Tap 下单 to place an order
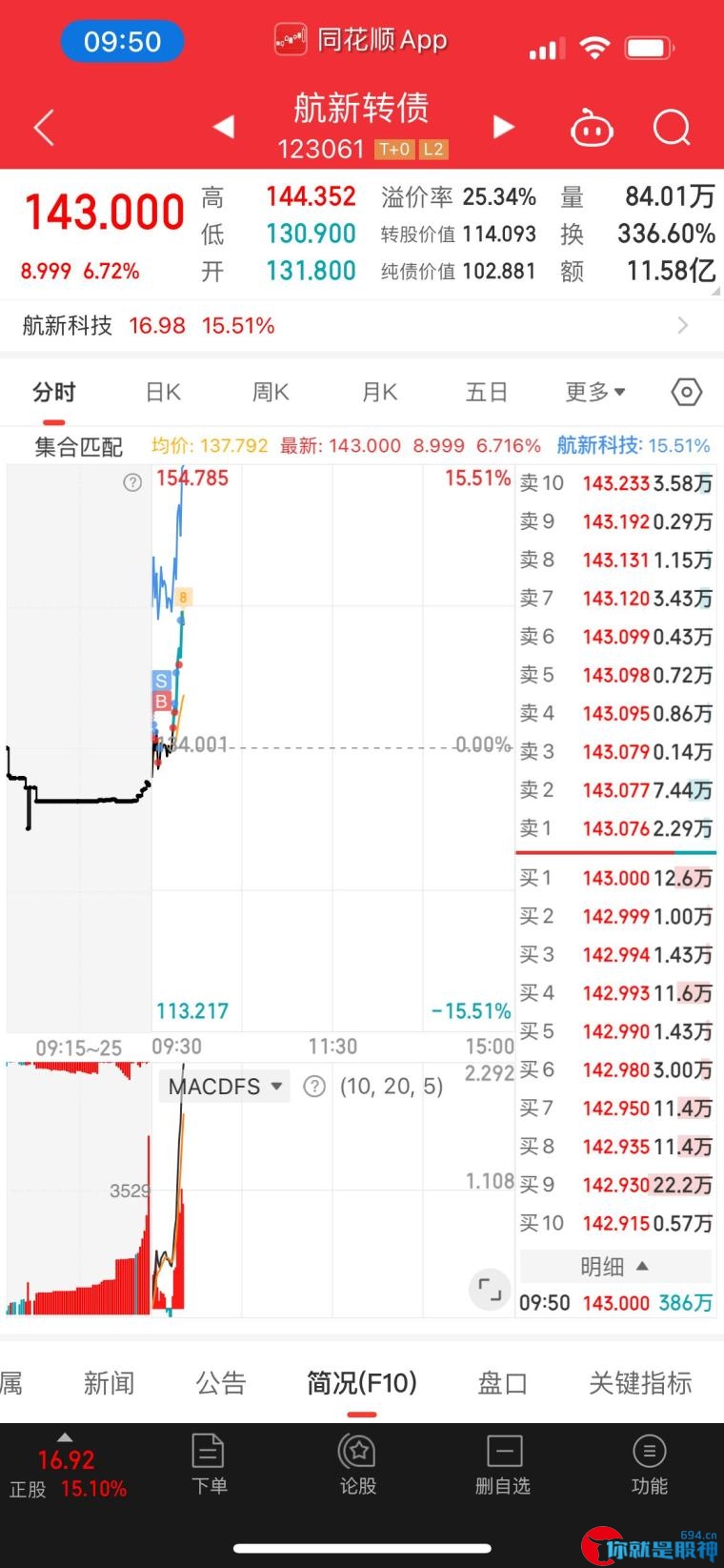This screenshot has width=724, height=1568. (x=209, y=1465)
